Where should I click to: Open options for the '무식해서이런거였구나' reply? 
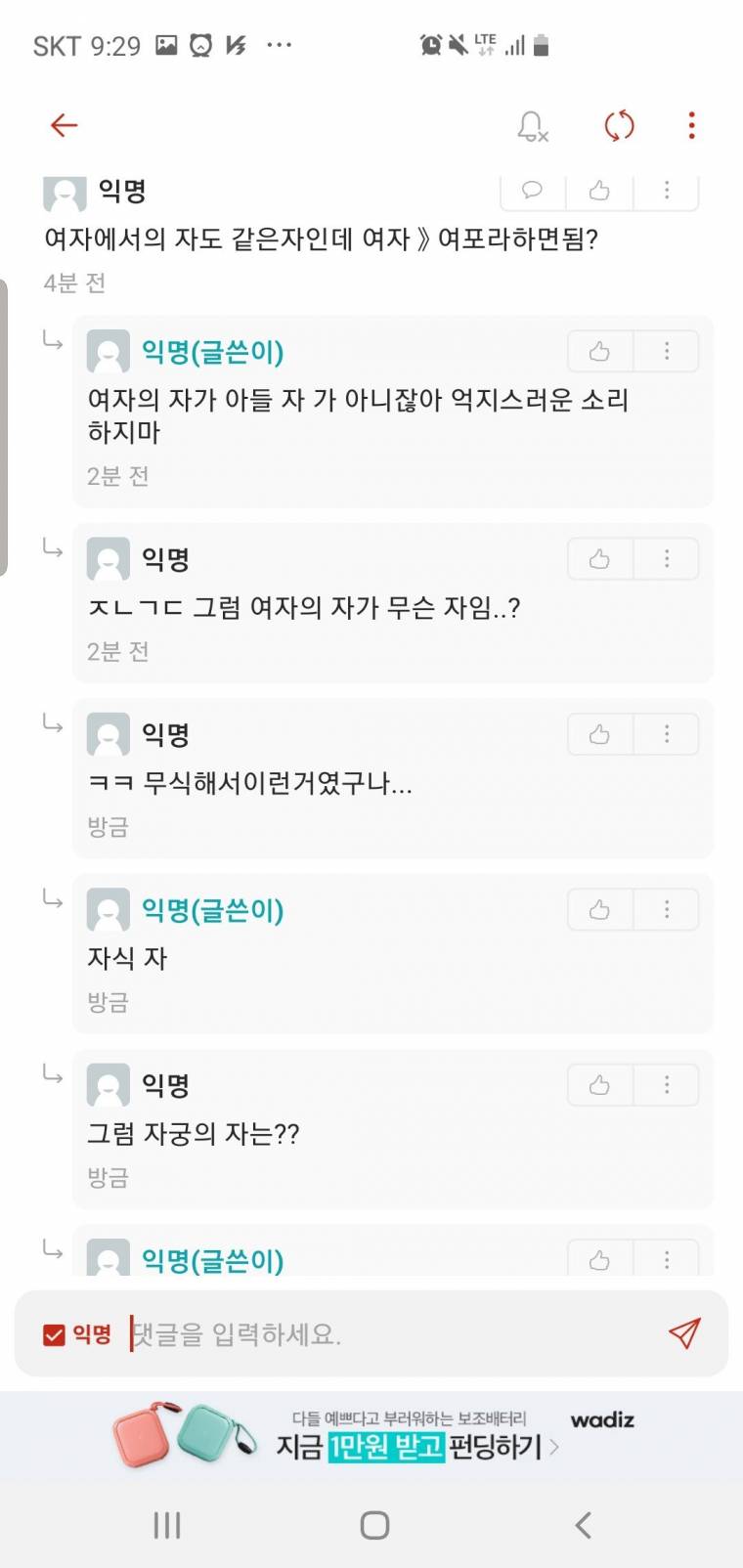click(667, 734)
